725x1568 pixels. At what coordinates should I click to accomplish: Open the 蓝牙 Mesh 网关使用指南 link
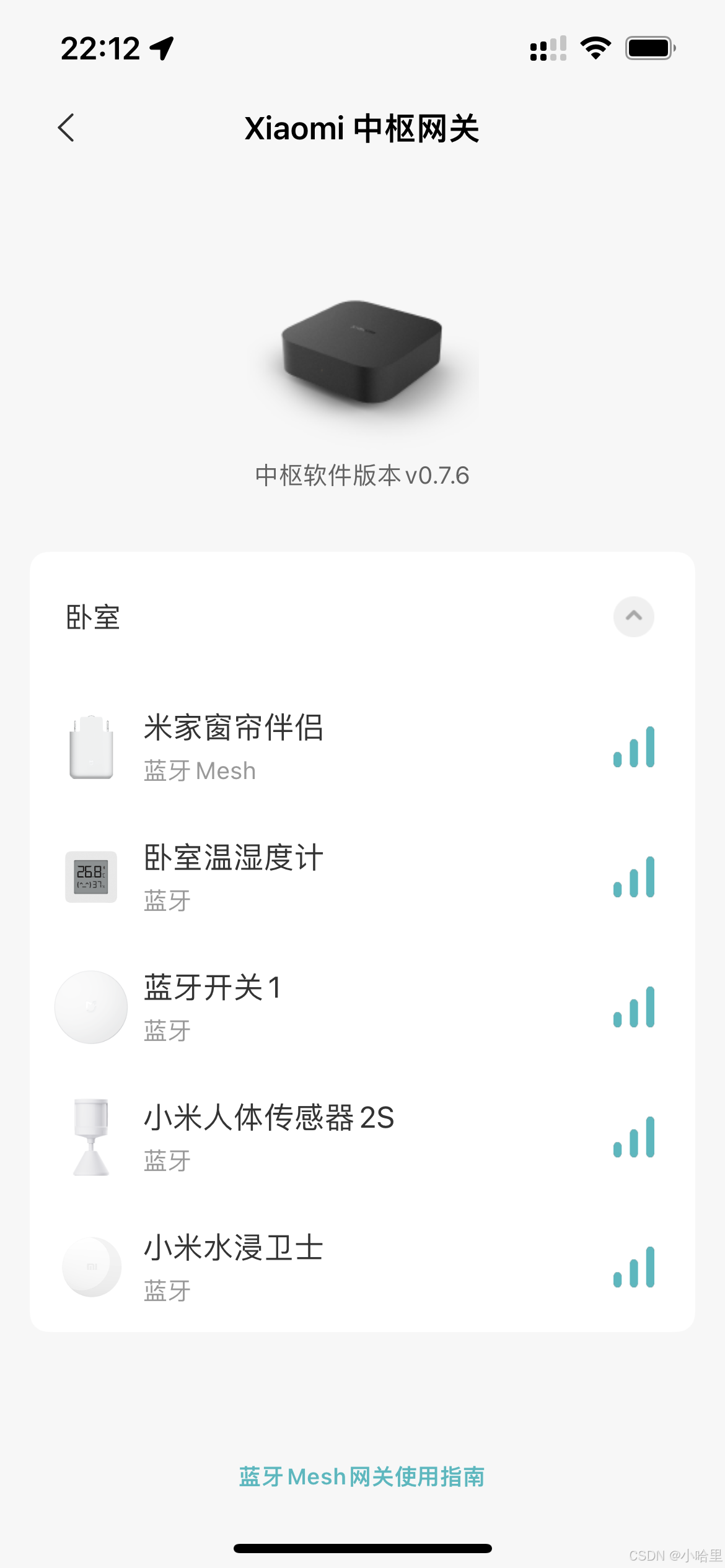tap(362, 1477)
